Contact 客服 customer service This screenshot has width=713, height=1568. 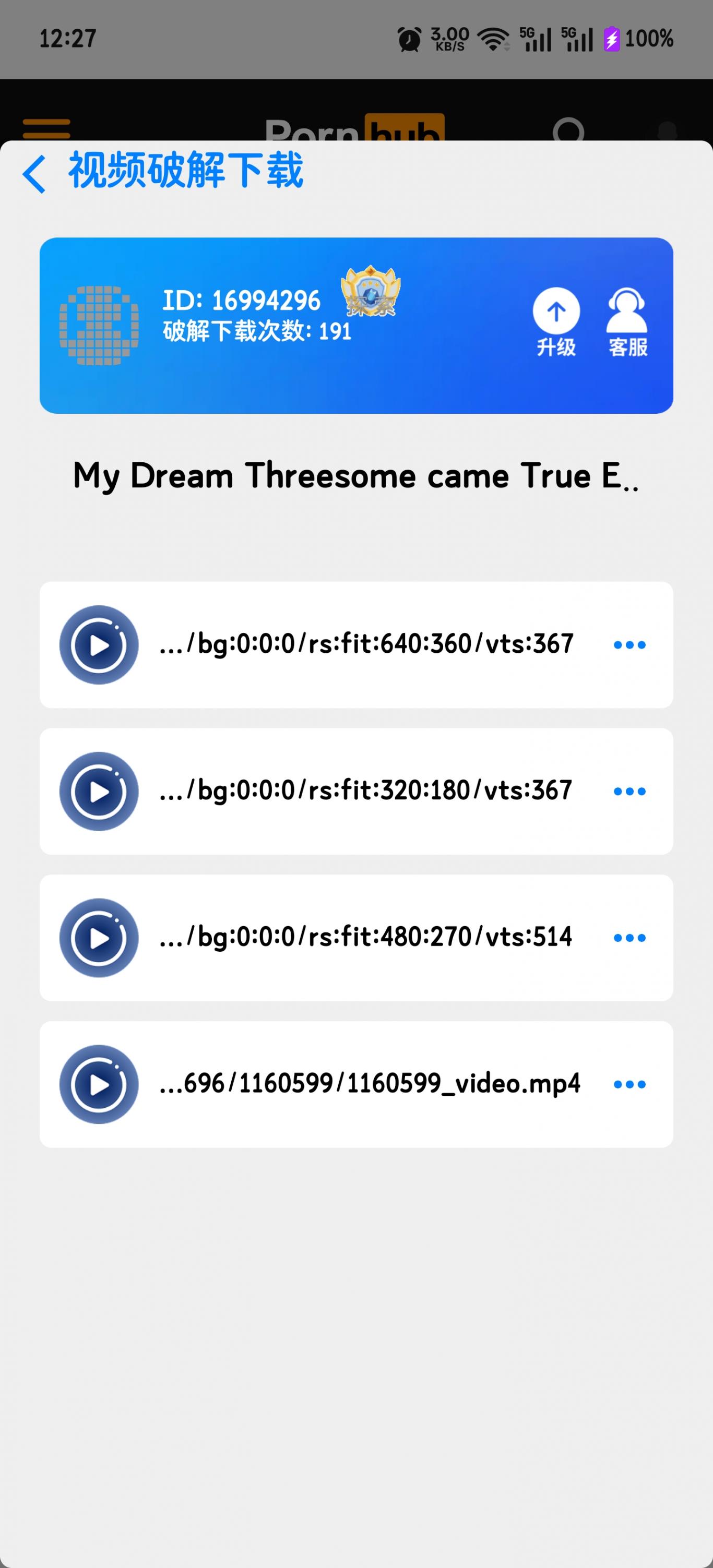coord(628,321)
